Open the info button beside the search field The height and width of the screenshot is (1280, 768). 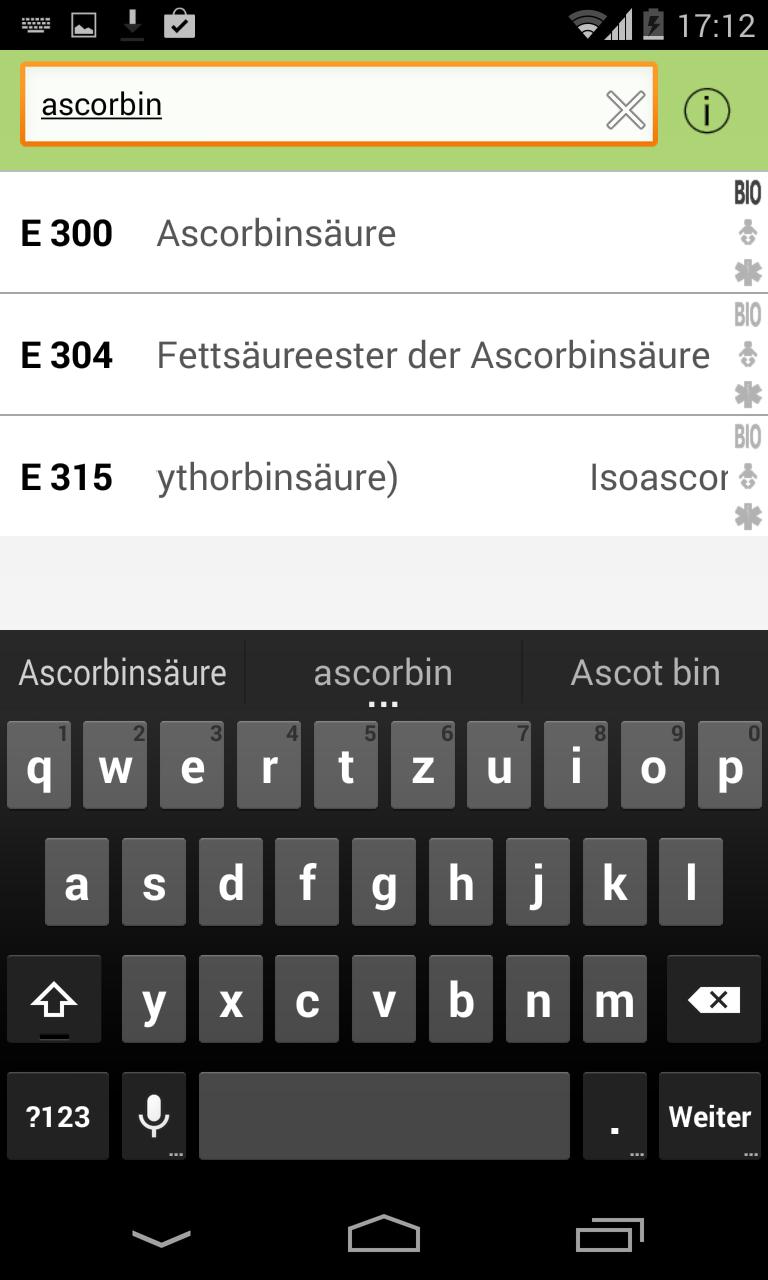(707, 111)
